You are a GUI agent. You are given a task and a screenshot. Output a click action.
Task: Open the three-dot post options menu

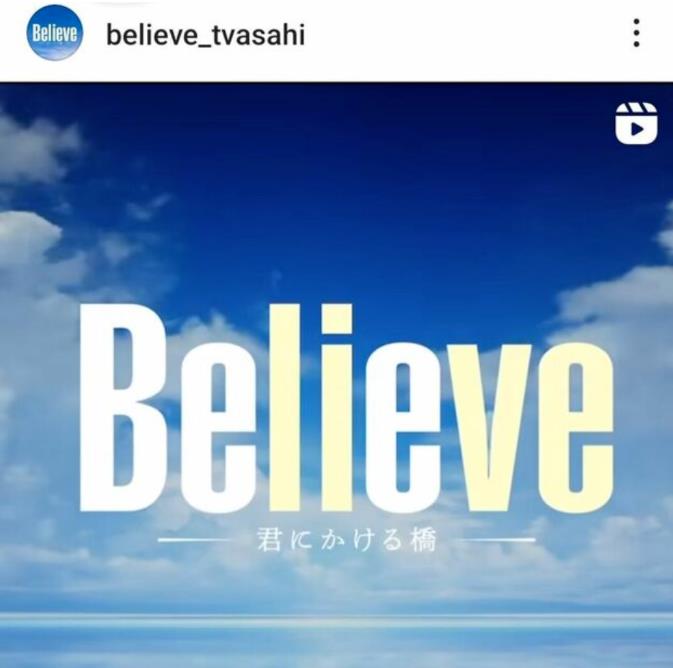pyautogui.click(x=636, y=35)
